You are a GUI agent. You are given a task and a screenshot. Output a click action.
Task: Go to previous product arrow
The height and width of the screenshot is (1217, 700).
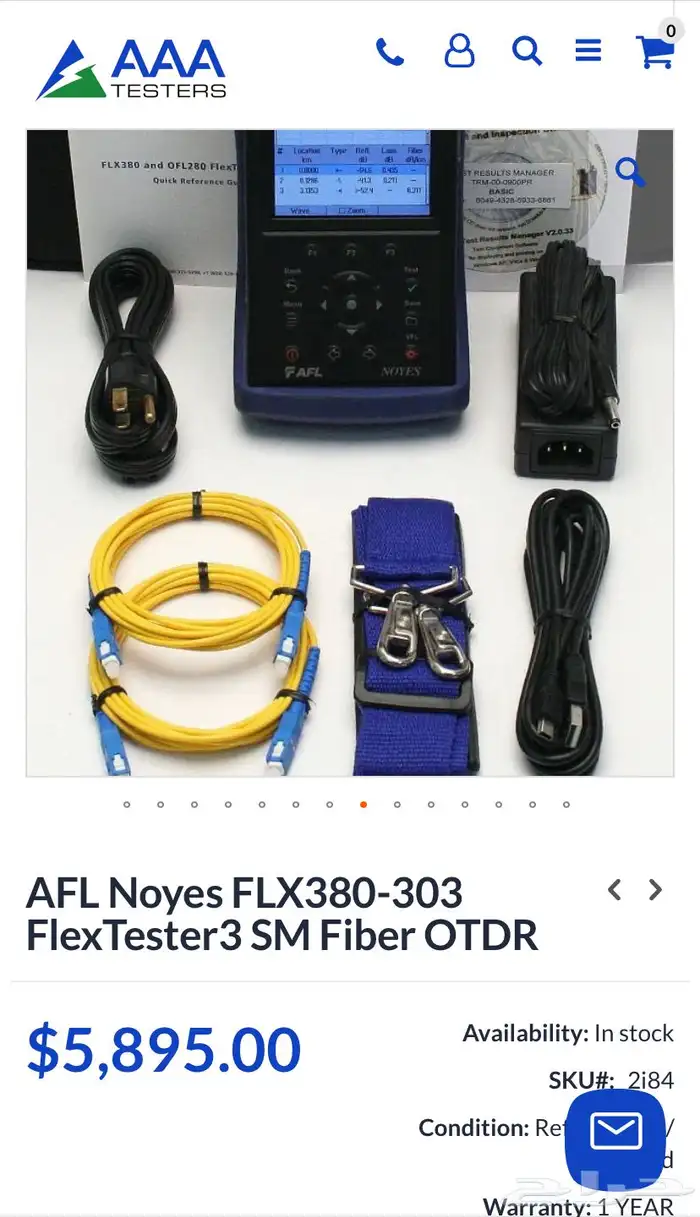[x=615, y=889]
